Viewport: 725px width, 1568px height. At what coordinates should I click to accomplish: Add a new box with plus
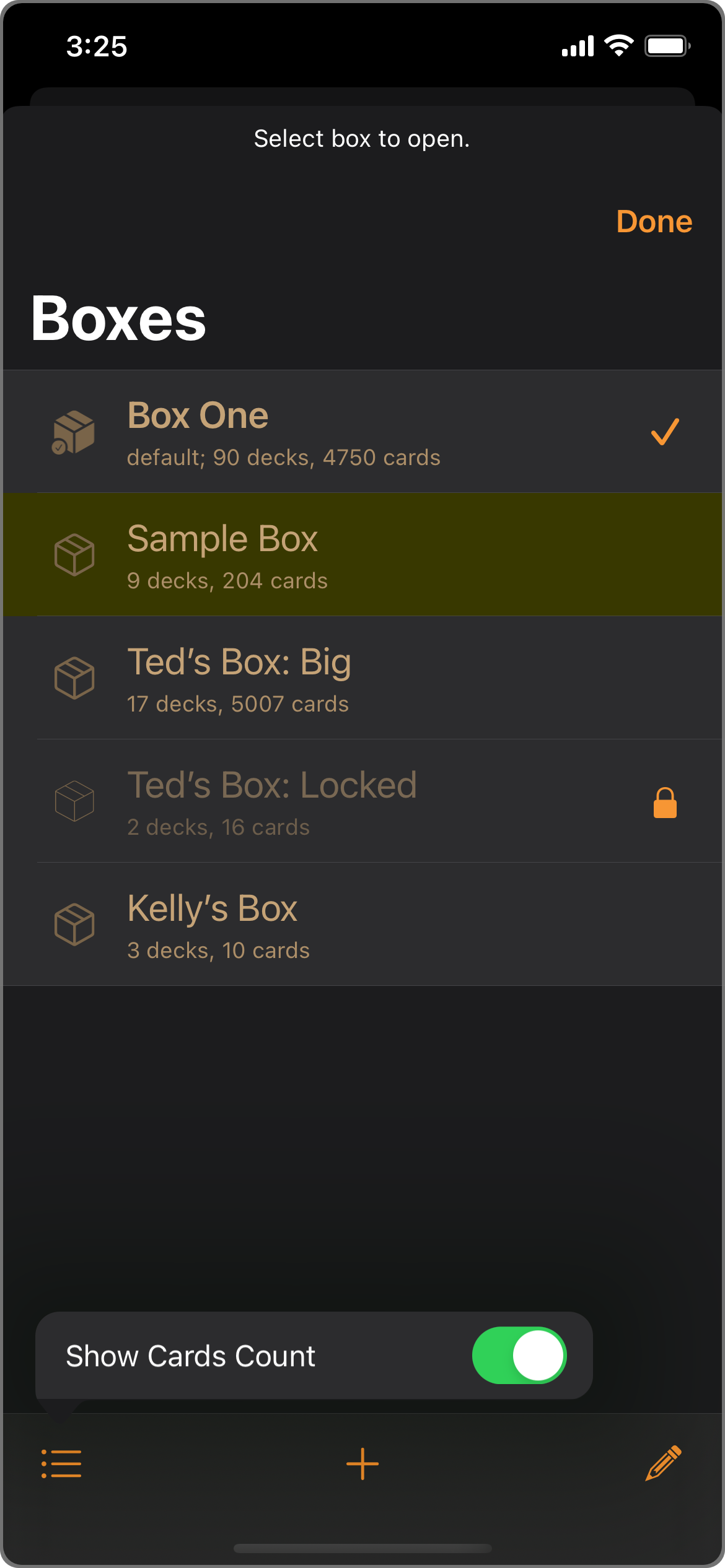tap(362, 1464)
